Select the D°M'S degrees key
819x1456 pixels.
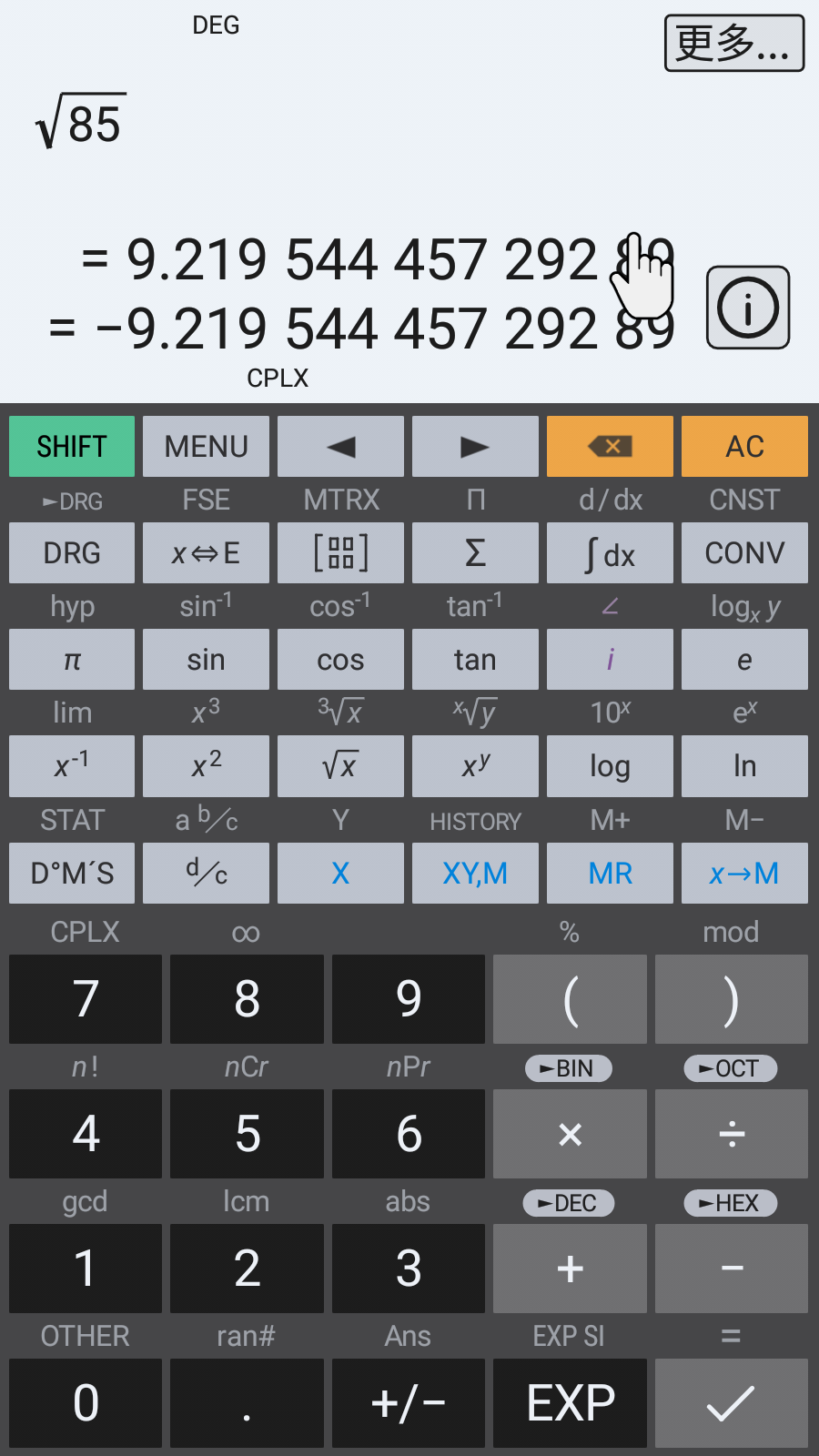pos(71,873)
